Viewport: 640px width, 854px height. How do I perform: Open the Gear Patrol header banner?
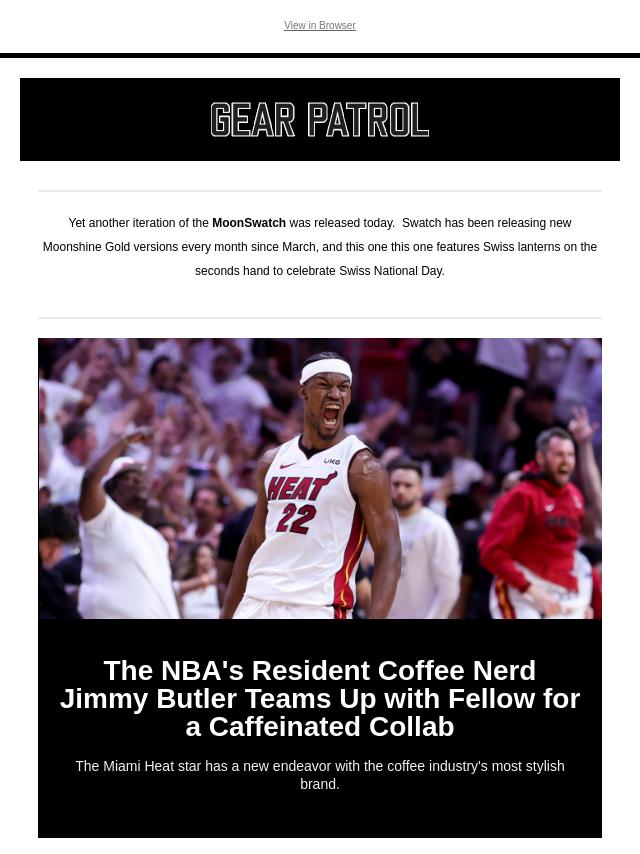(319, 120)
